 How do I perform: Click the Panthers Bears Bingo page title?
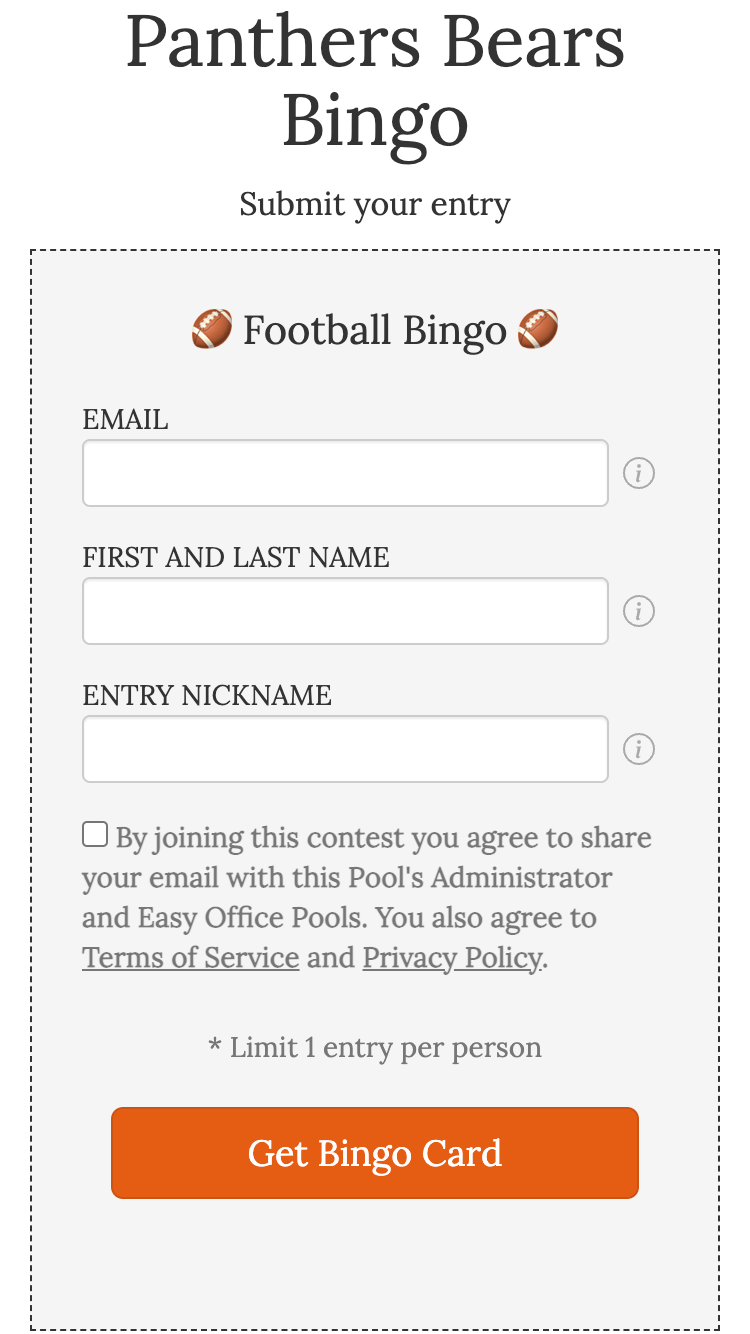(x=375, y=80)
